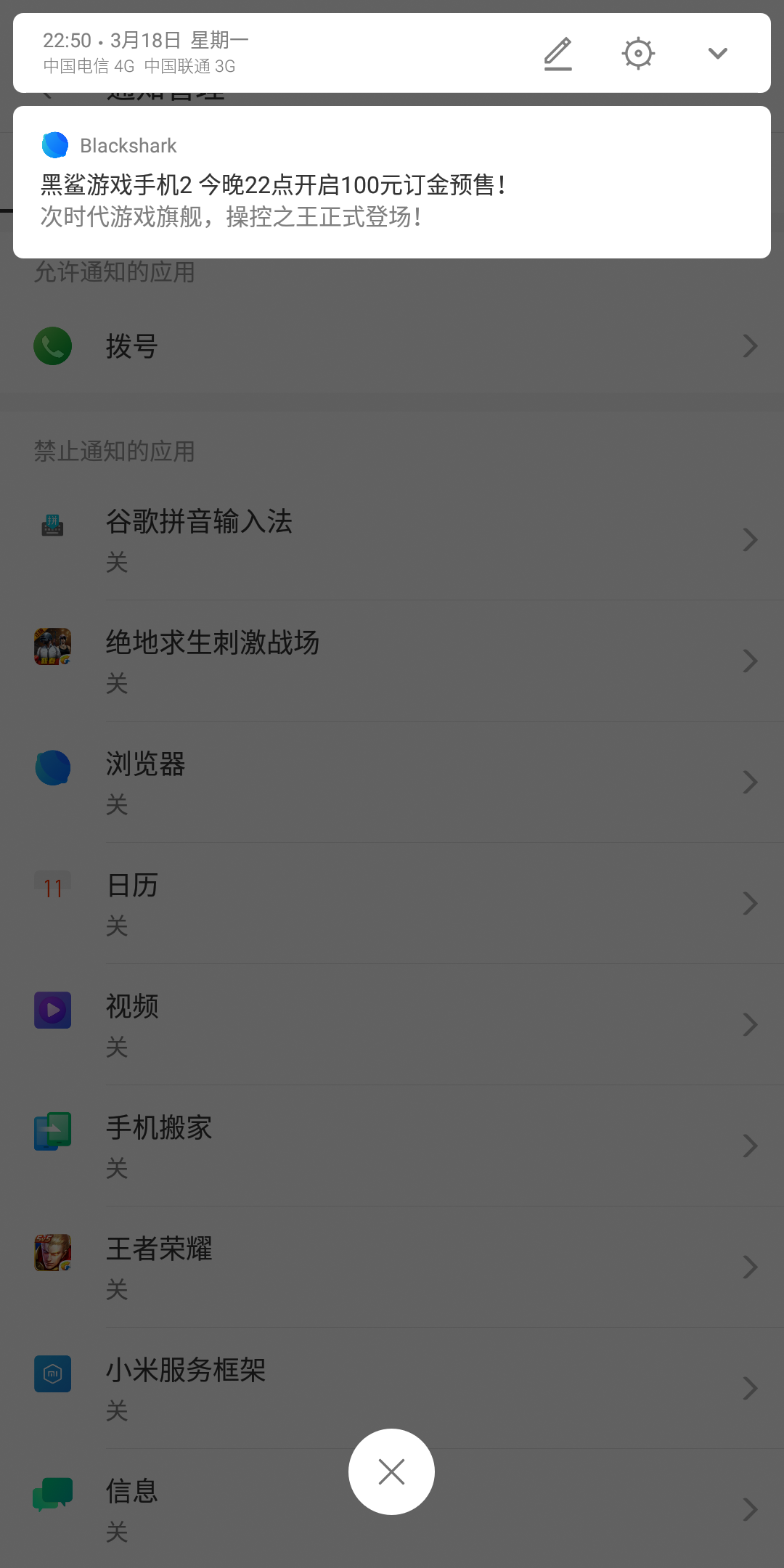Open notification settings for 日历

pos(392,903)
